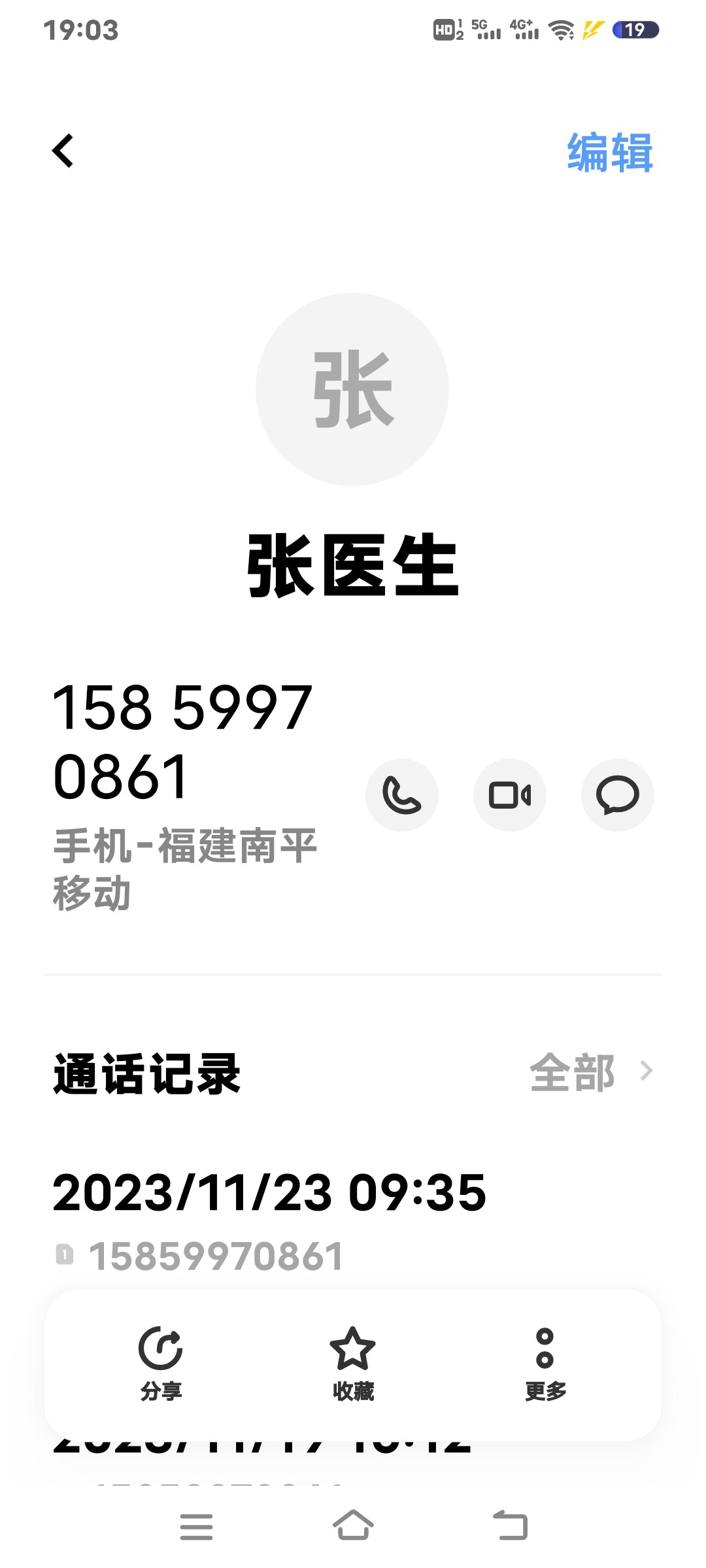706x1568 pixels.
Task: Go to the system home screen
Action: pos(353,1526)
